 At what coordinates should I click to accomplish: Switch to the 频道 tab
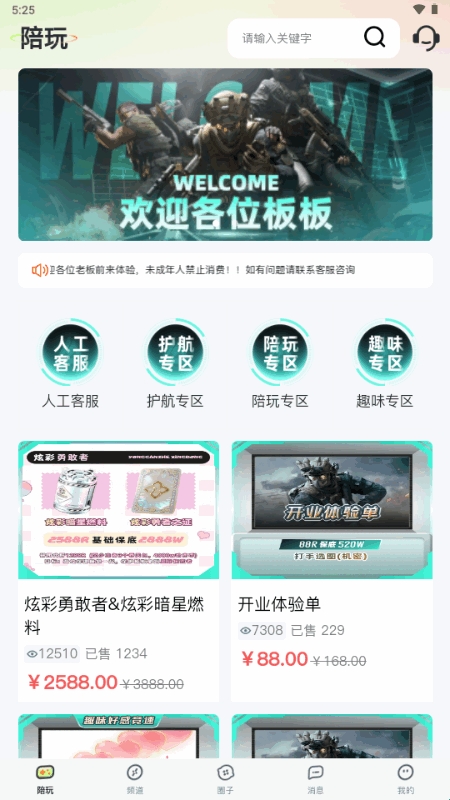tap(135, 780)
